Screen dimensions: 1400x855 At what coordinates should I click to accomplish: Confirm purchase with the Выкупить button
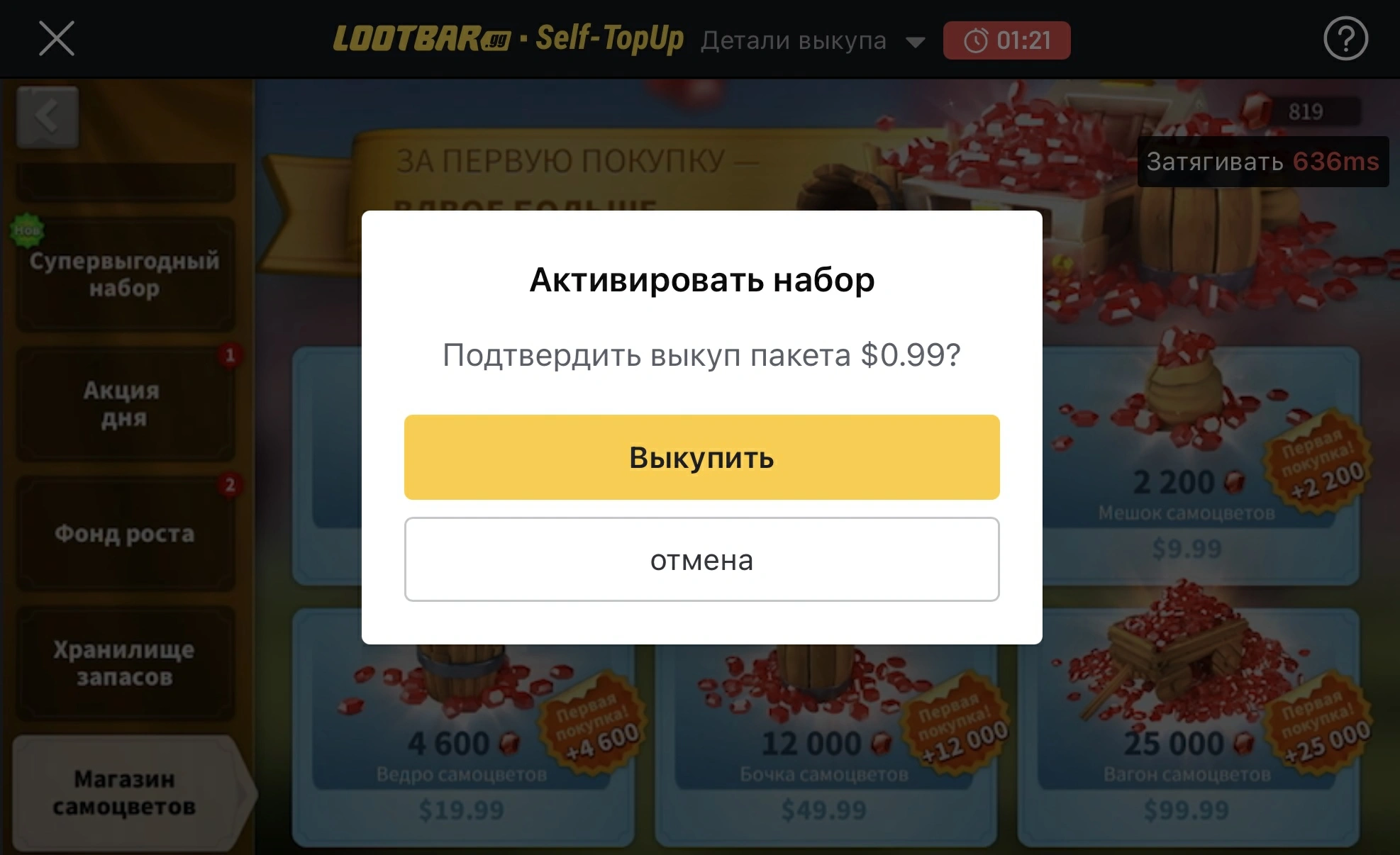701,457
